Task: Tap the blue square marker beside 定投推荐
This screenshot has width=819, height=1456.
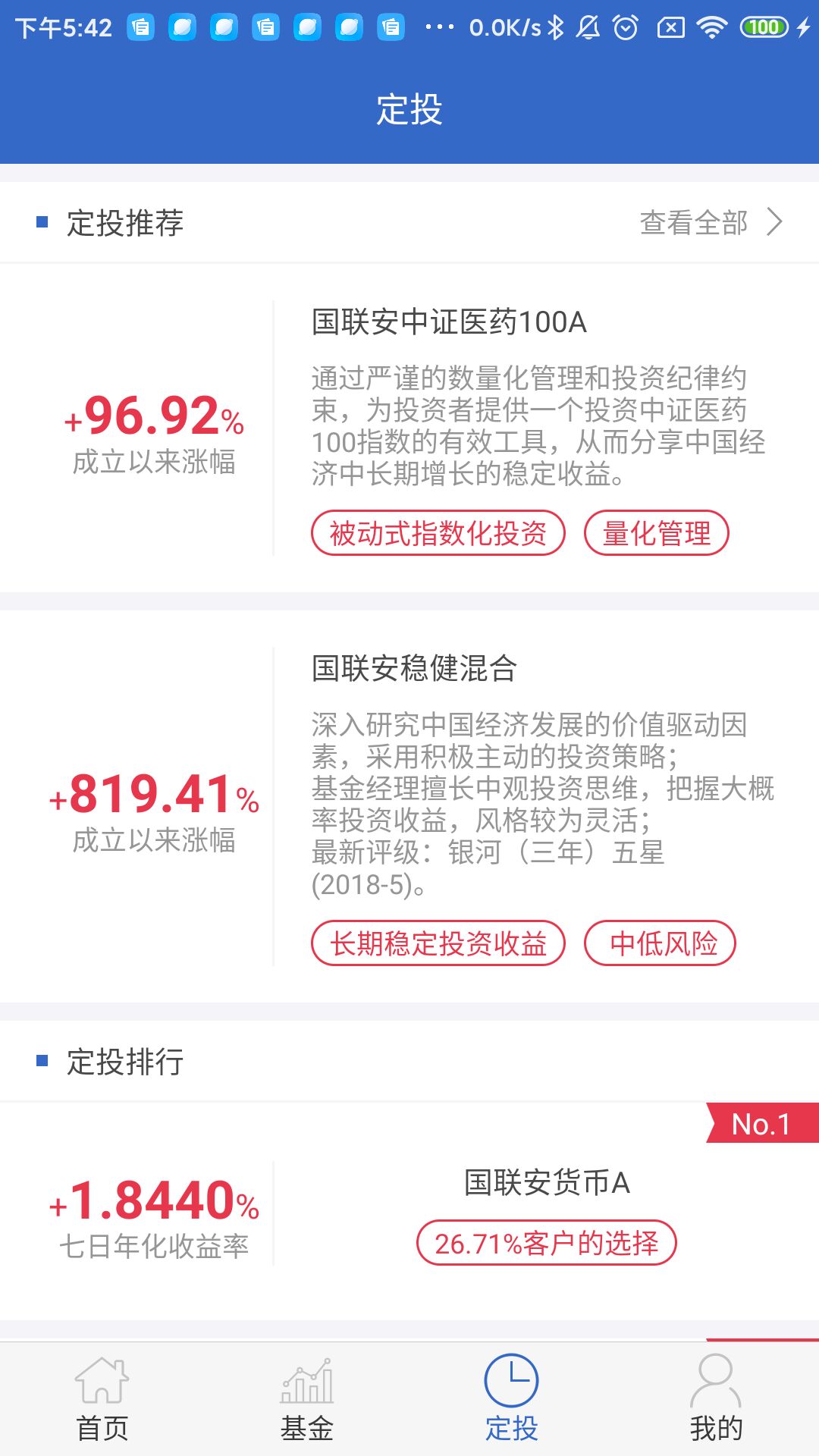Action: [42, 221]
